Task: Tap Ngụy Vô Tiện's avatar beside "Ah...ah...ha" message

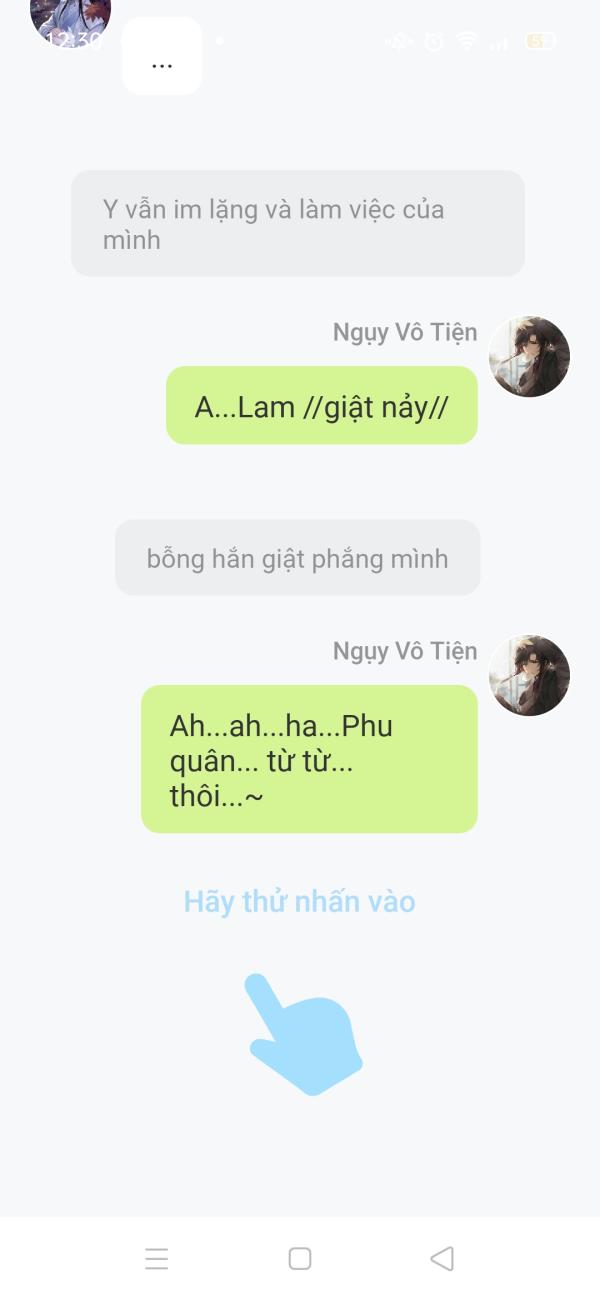Action: (x=529, y=675)
